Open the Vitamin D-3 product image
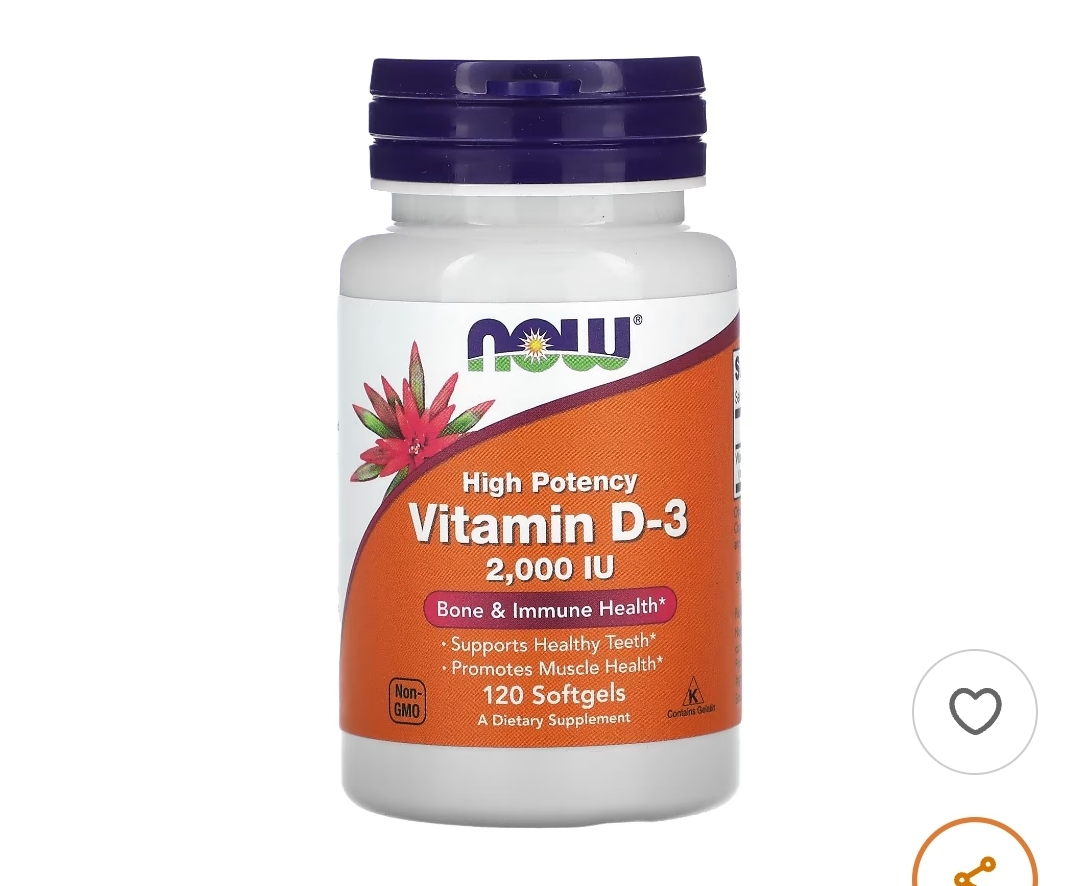This screenshot has width=1080, height=886. pos(539,440)
